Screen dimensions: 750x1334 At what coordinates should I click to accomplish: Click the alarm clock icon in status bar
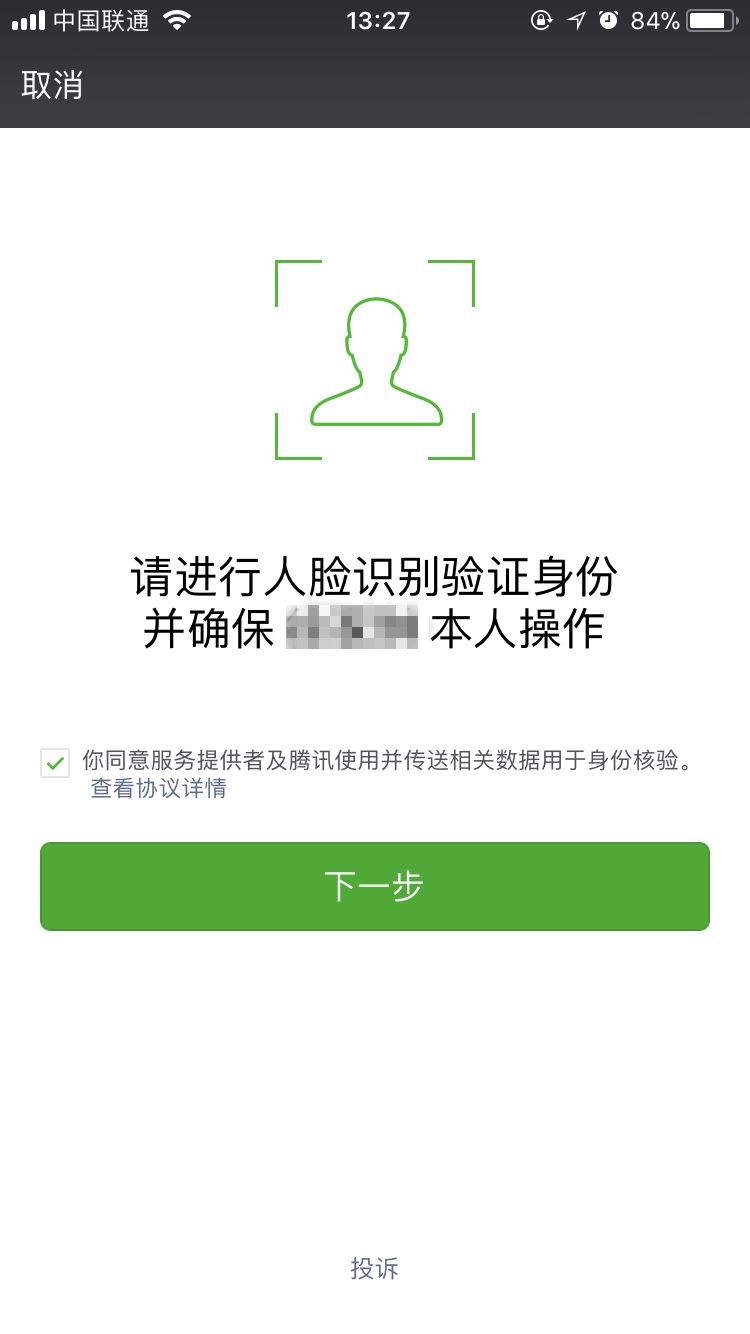609,19
